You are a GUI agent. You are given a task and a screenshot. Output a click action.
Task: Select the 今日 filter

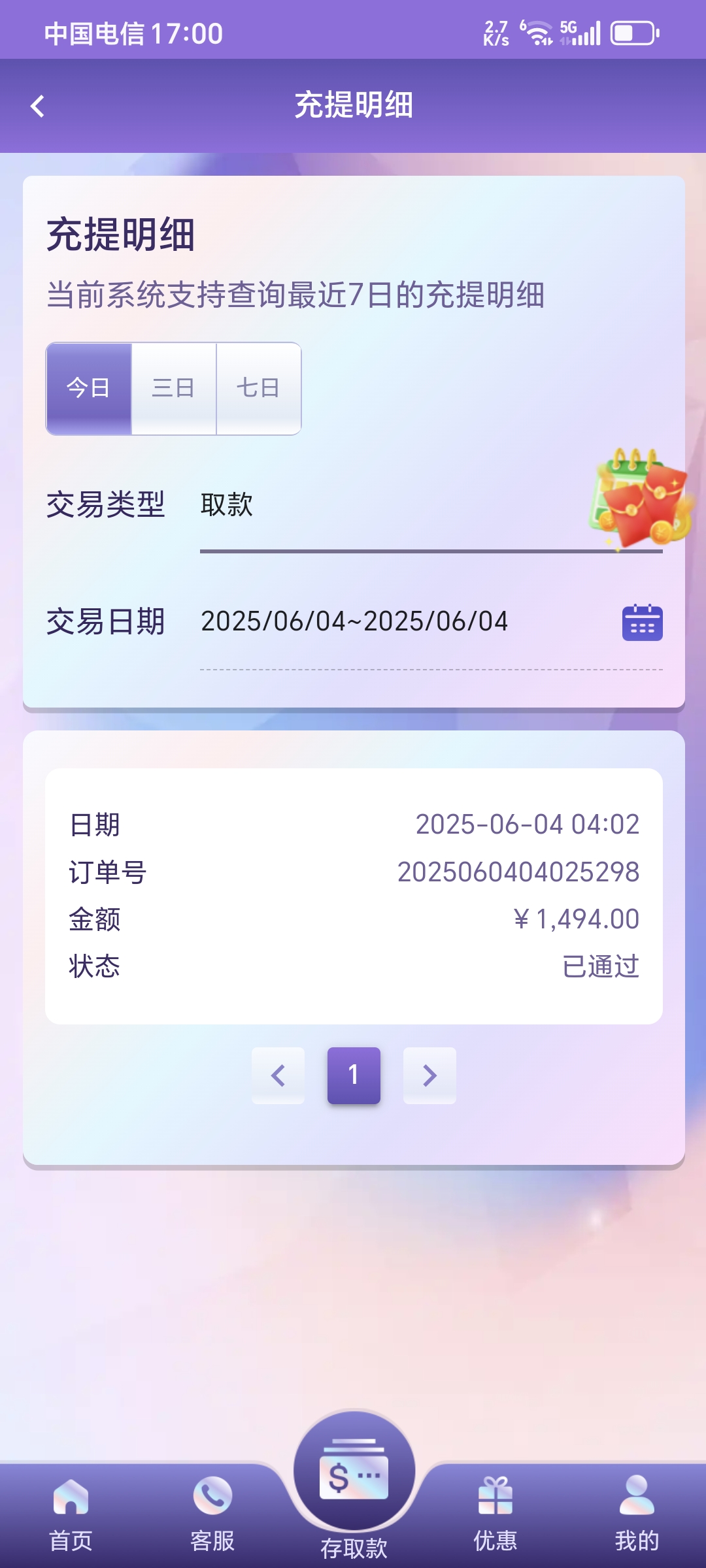89,388
